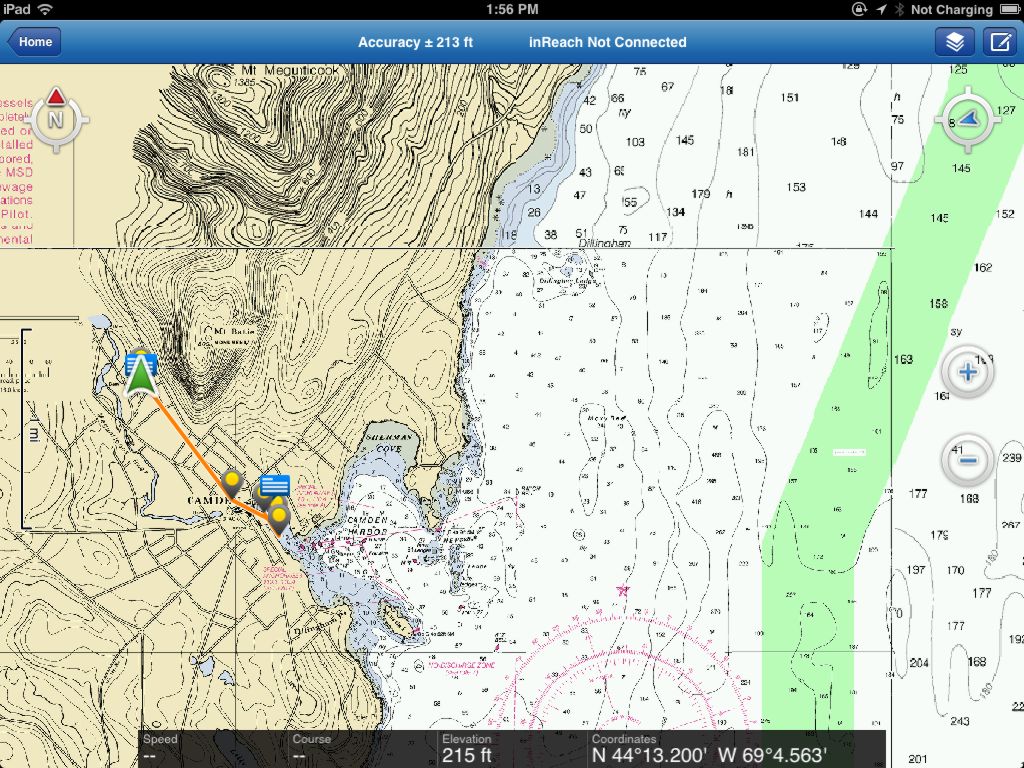Open the map layers menu
1024x768 pixels.
click(x=955, y=42)
